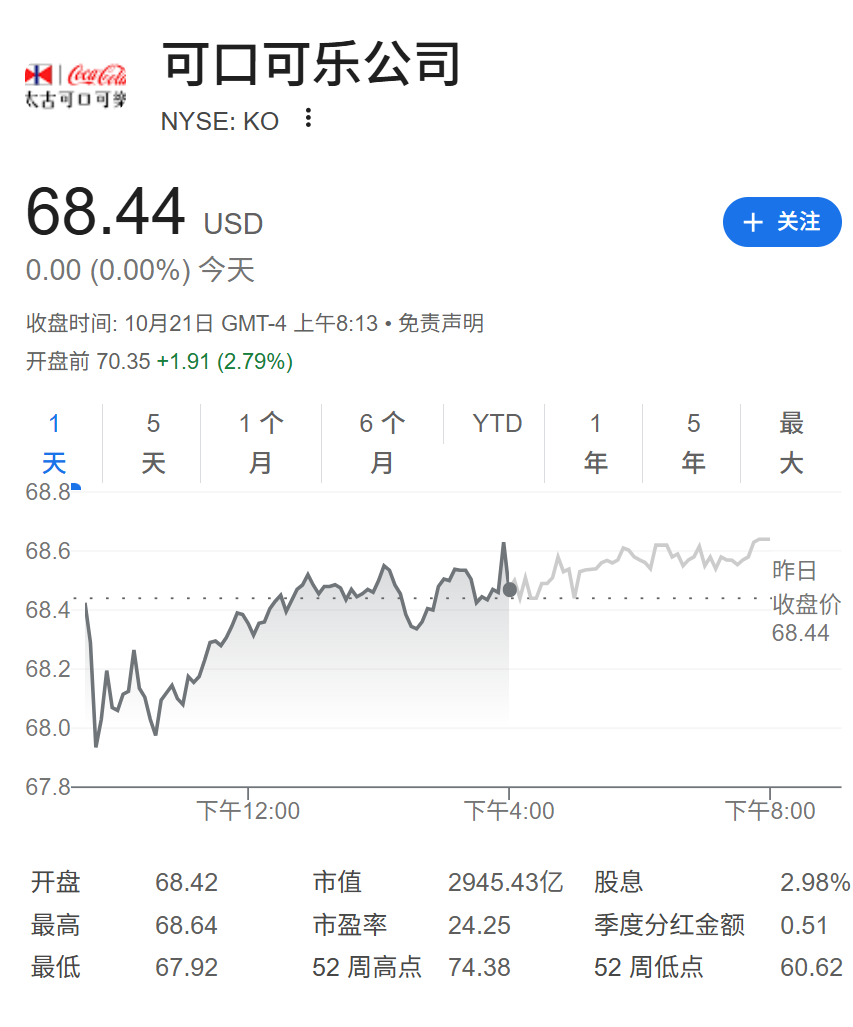Click the NYSE: KO ticker text

219,120
